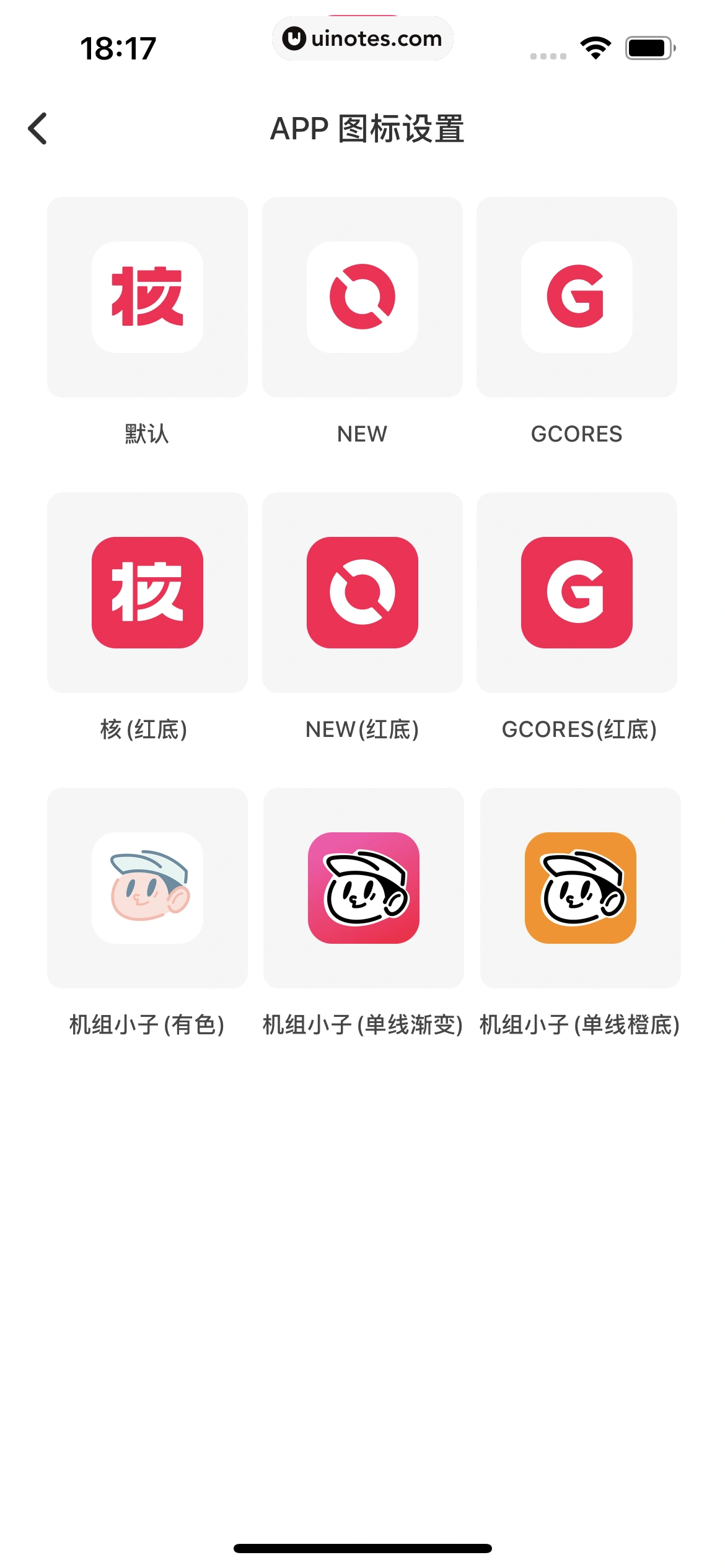Use the 机组小子 (有色) icon
The width and height of the screenshot is (725, 1568).
147,888
